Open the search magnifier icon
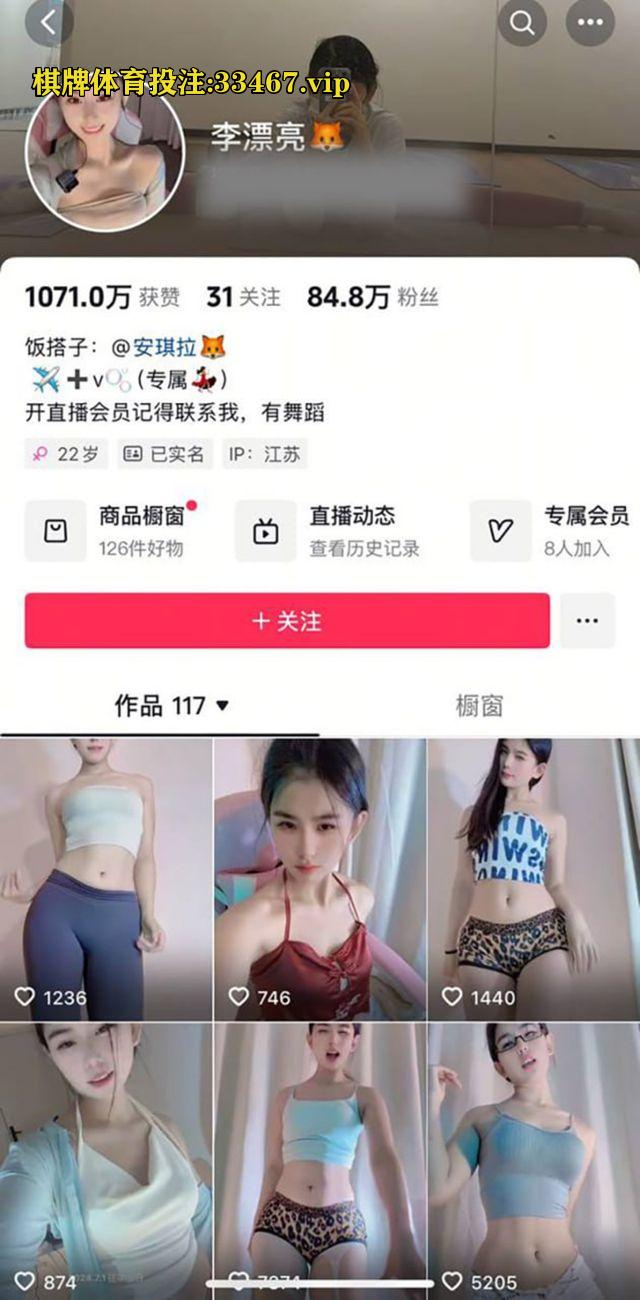Screen dimensions: 640x1300 522,22
